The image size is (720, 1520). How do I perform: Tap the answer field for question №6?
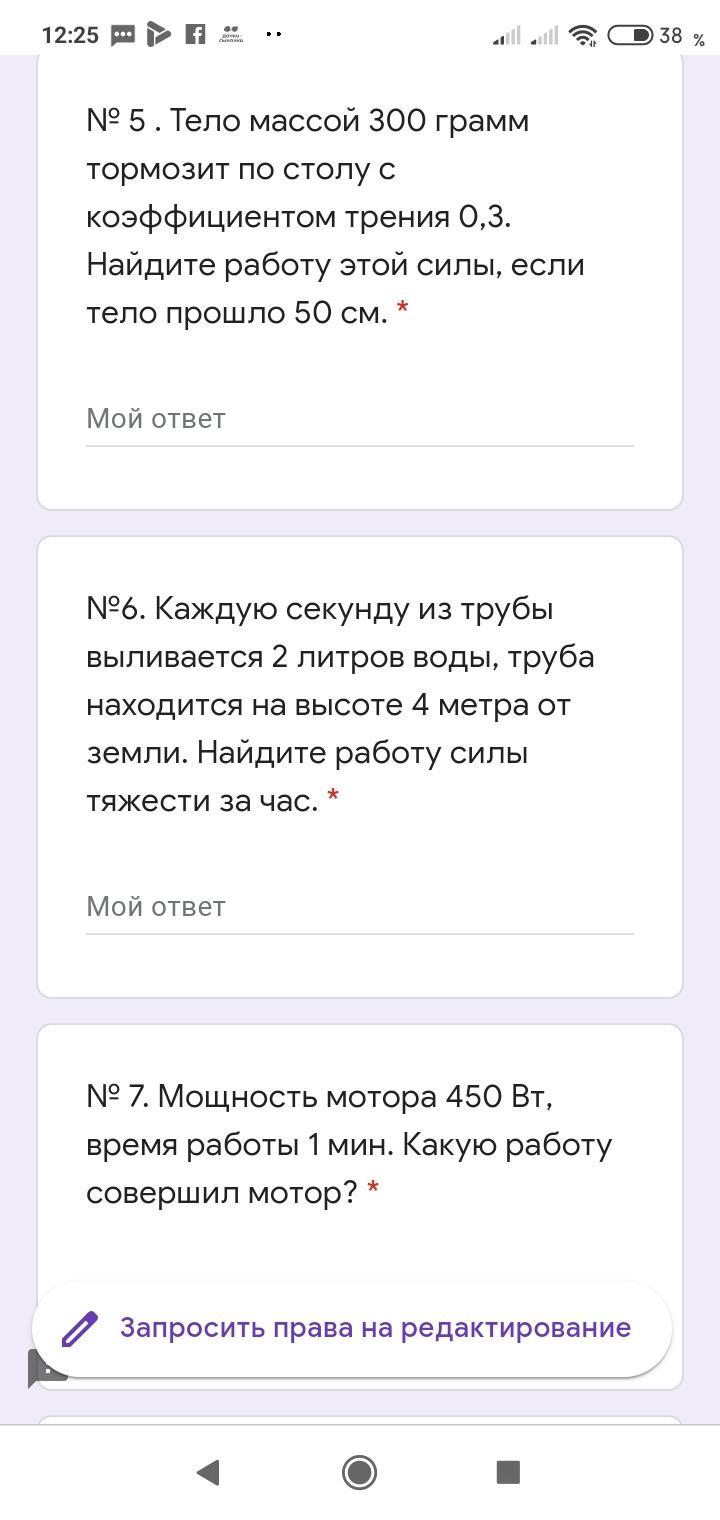click(360, 908)
